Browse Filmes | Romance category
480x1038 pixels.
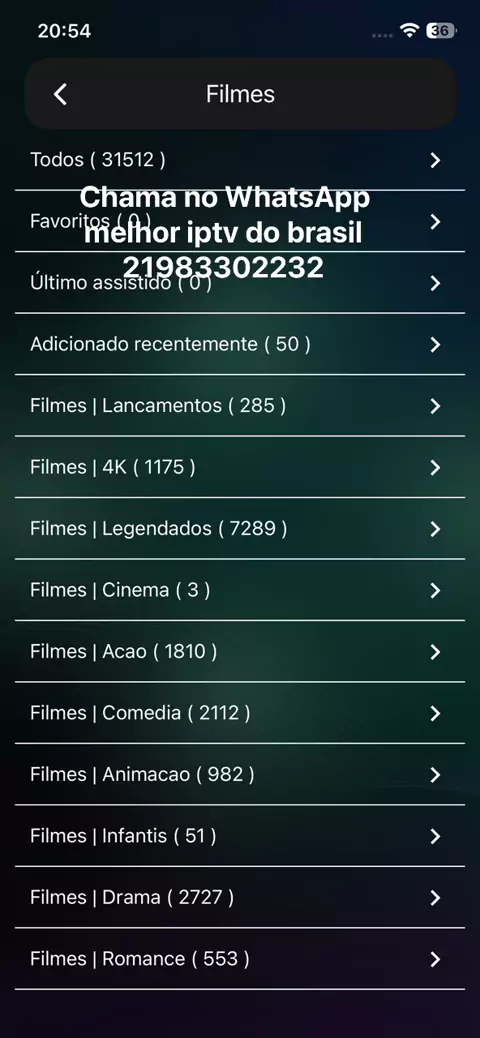point(240,959)
